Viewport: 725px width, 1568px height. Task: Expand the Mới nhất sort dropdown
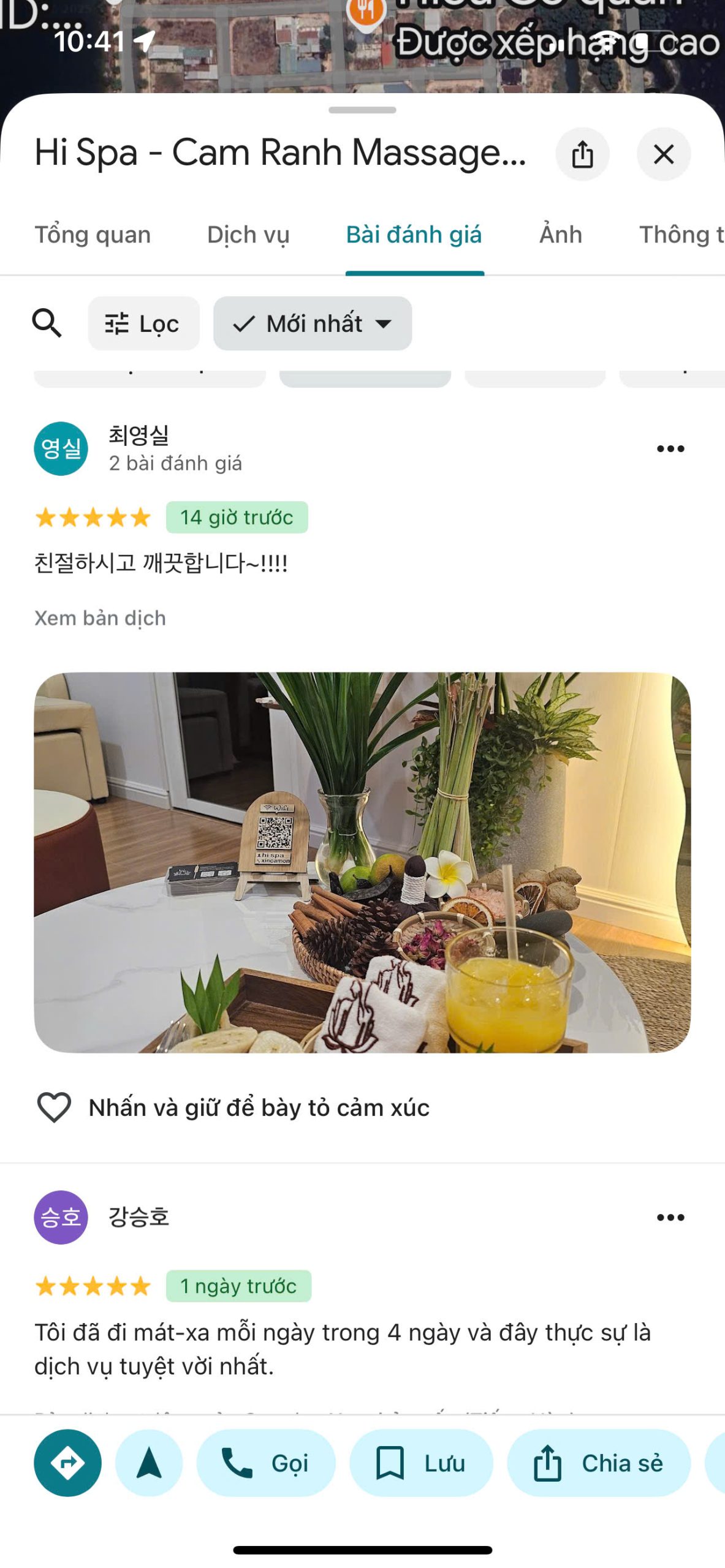(x=313, y=323)
